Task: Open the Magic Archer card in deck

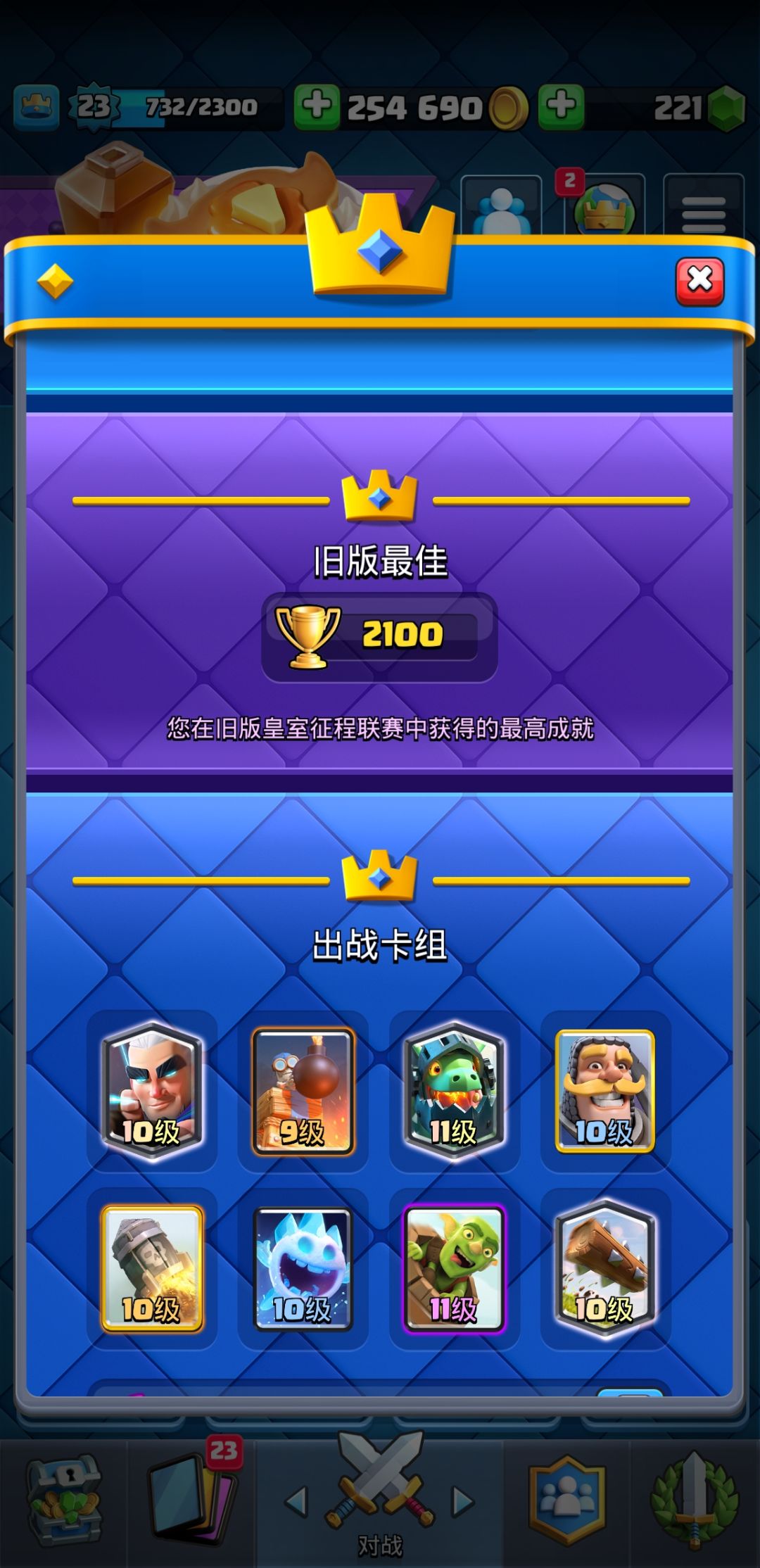Action: tap(152, 1091)
